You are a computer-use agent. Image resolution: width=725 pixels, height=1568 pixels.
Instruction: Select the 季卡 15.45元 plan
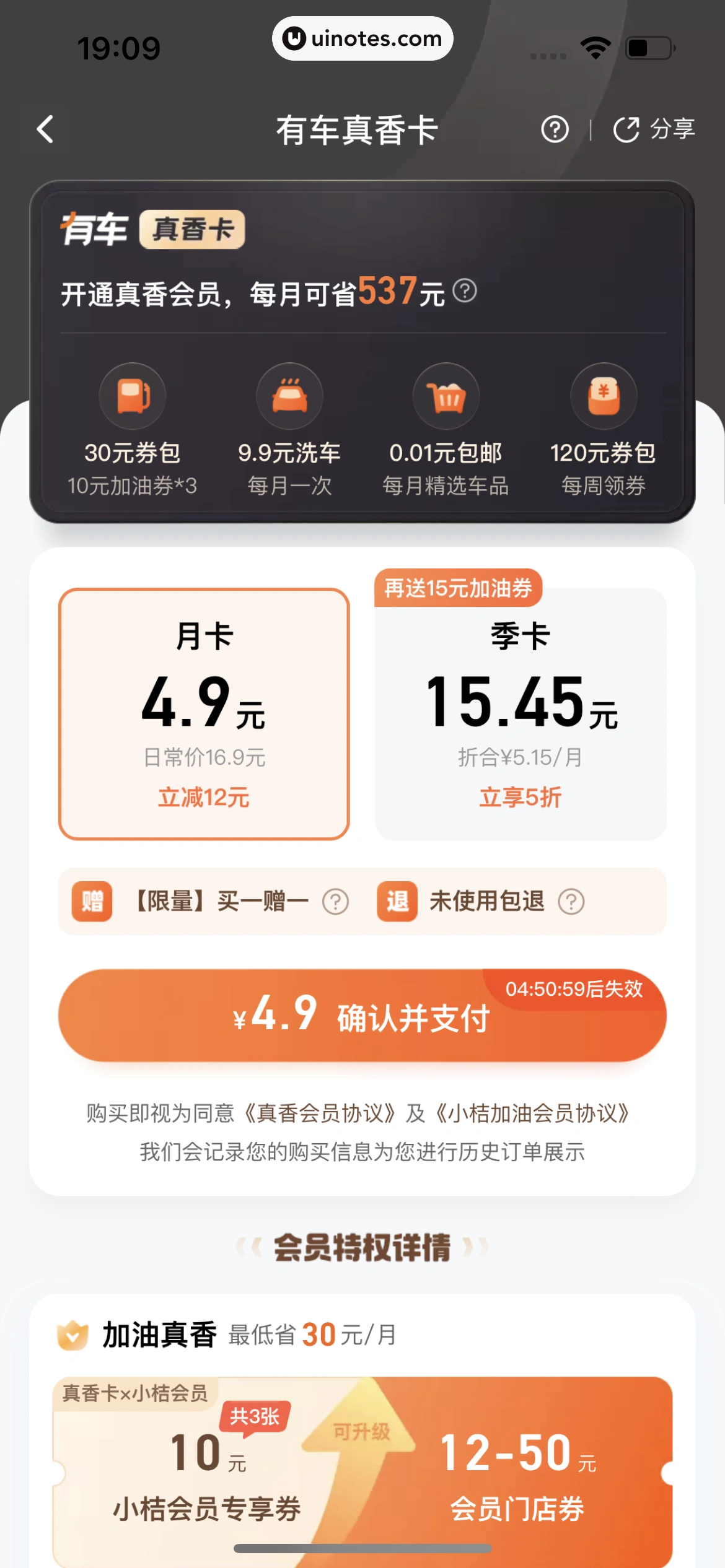[x=521, y=713]
